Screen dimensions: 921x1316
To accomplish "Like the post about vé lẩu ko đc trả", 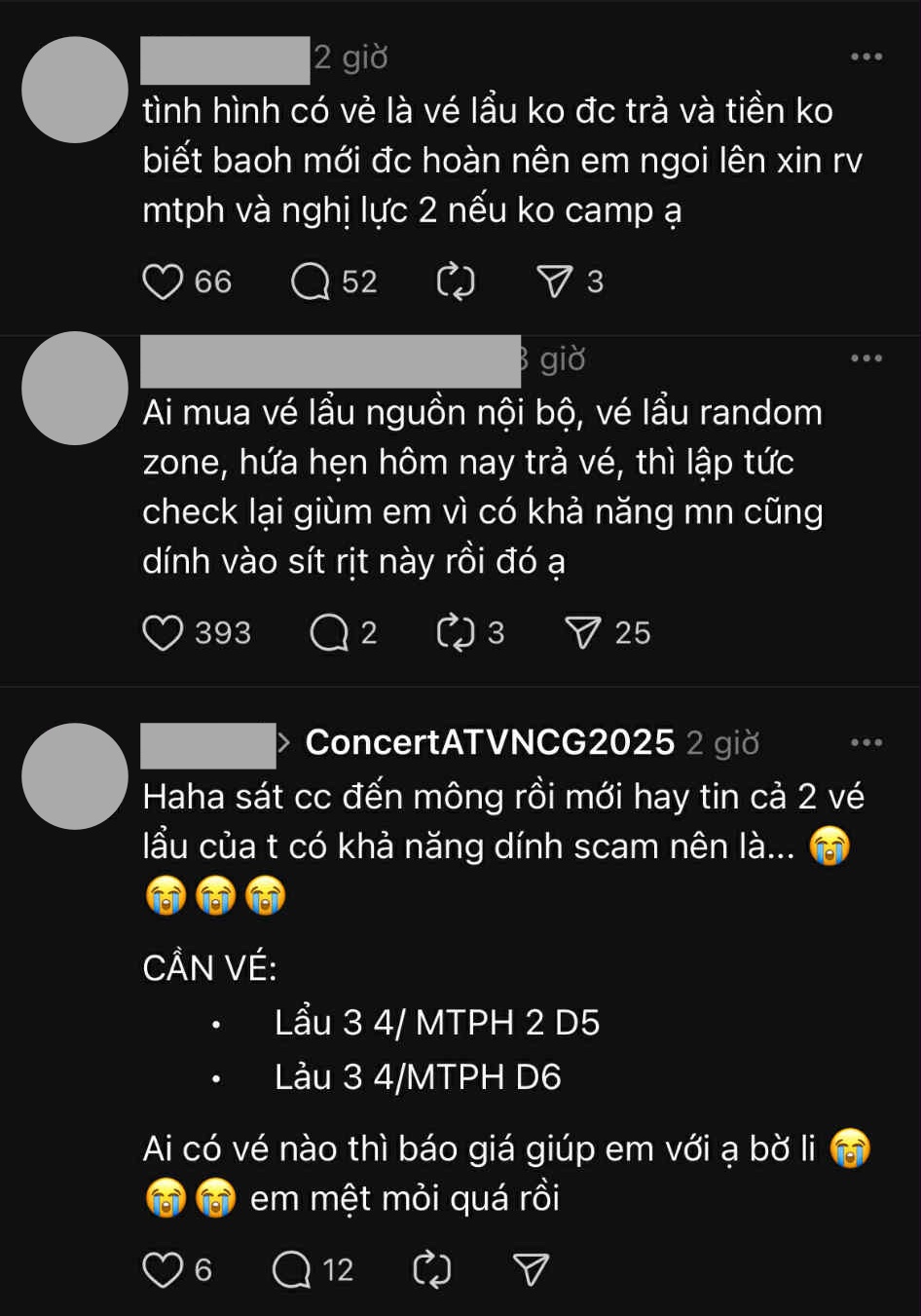I will tap(163, 282).
